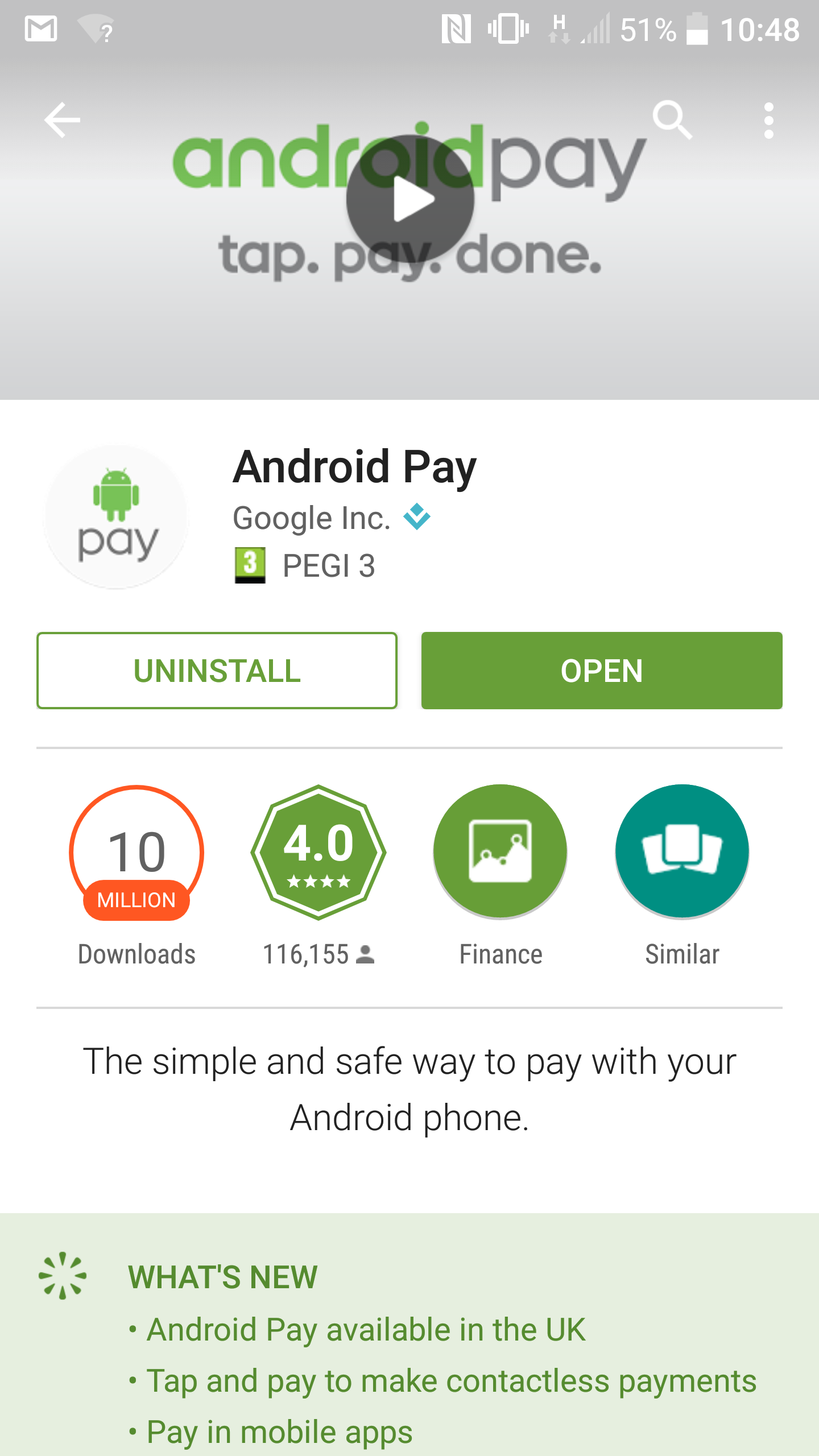Go back using the arrow icon
This screenshot has height=1456, width=819.
click(x=62, y=120)
